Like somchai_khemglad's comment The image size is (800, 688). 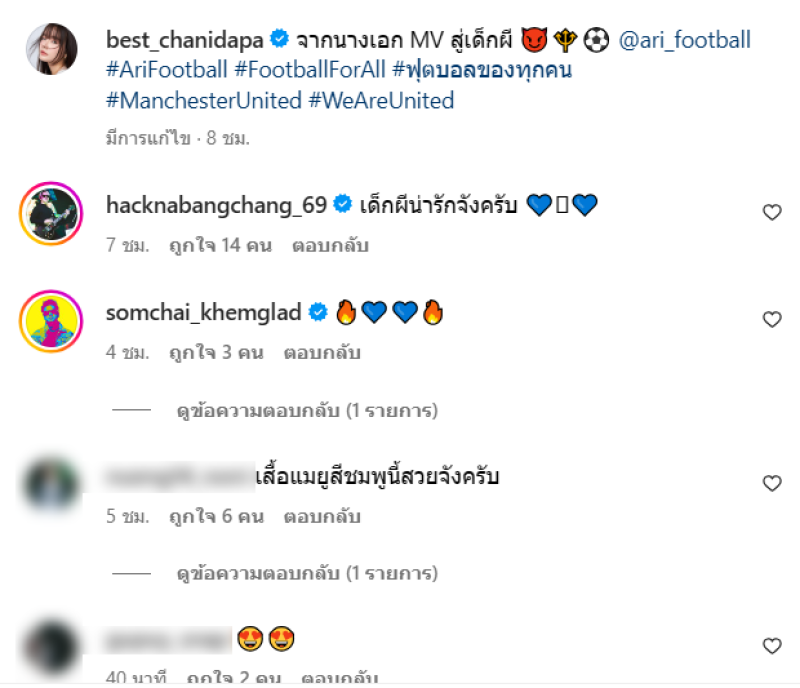tap(771, 320)
